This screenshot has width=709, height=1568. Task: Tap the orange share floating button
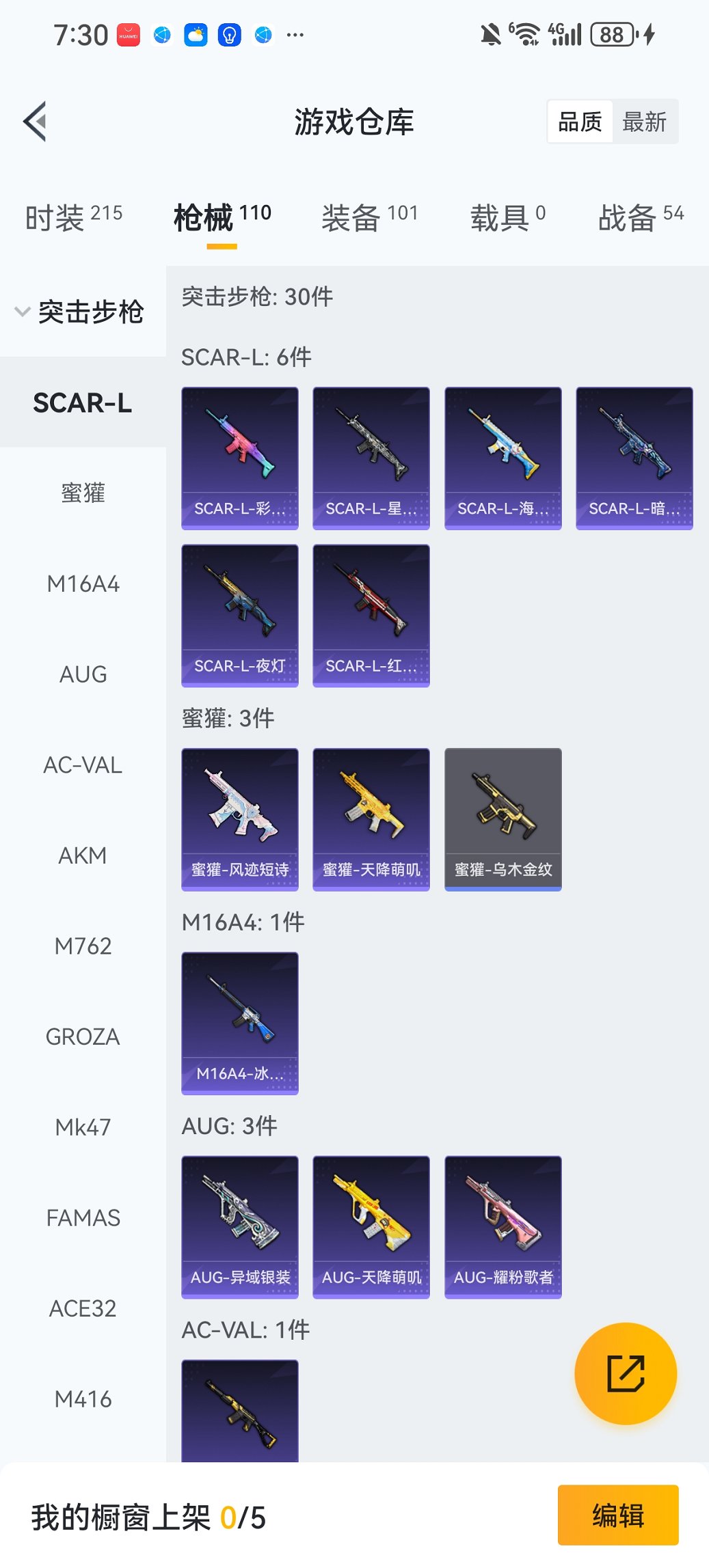(x=626, y=1373)
